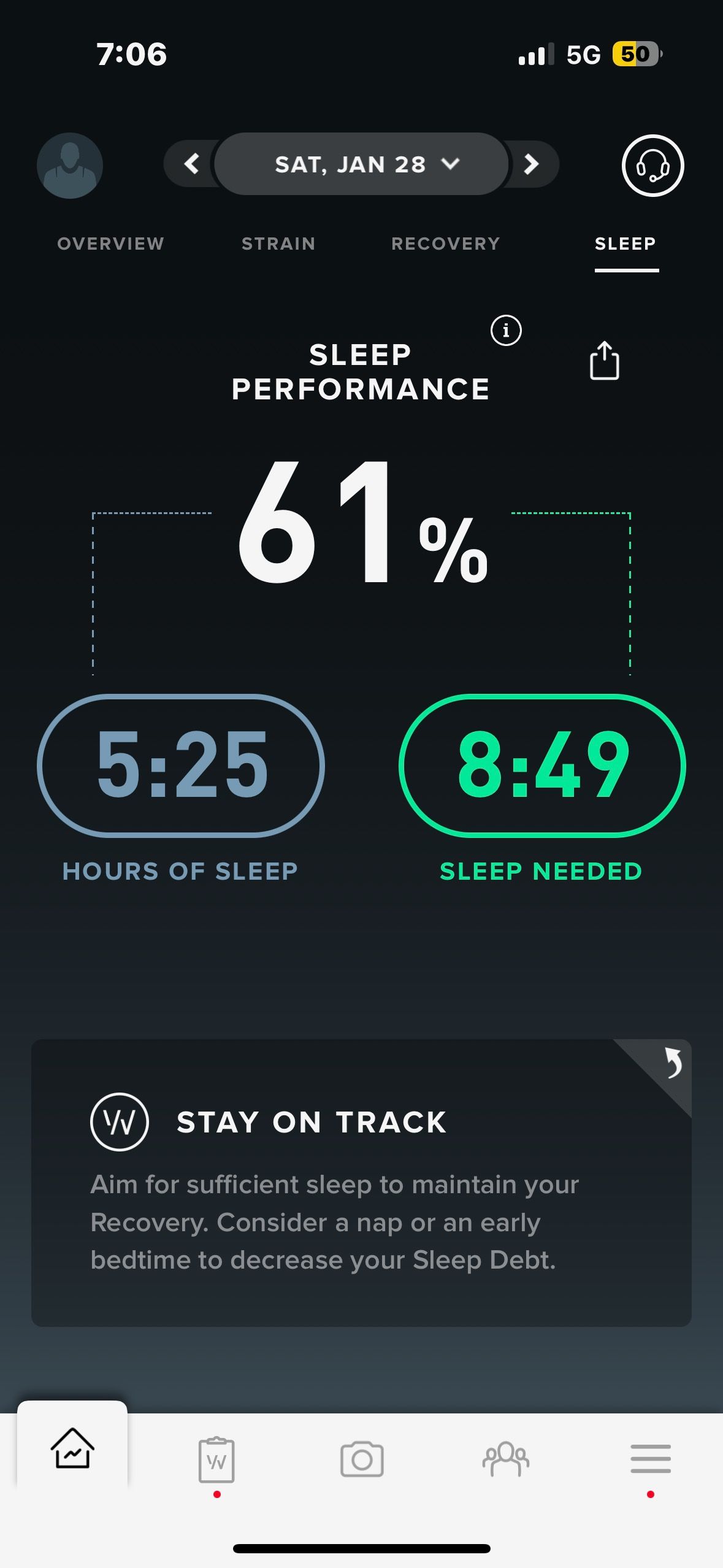Viewport: 723px width, 1568px height.
Task: Share the sleep performance
Action: [604, 361]
